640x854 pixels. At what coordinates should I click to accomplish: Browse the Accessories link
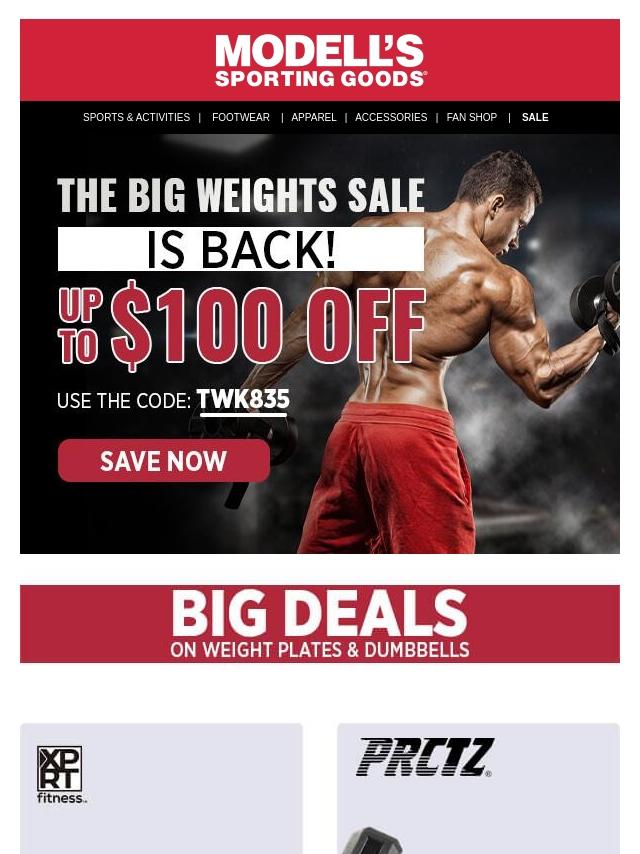point(390,118)
